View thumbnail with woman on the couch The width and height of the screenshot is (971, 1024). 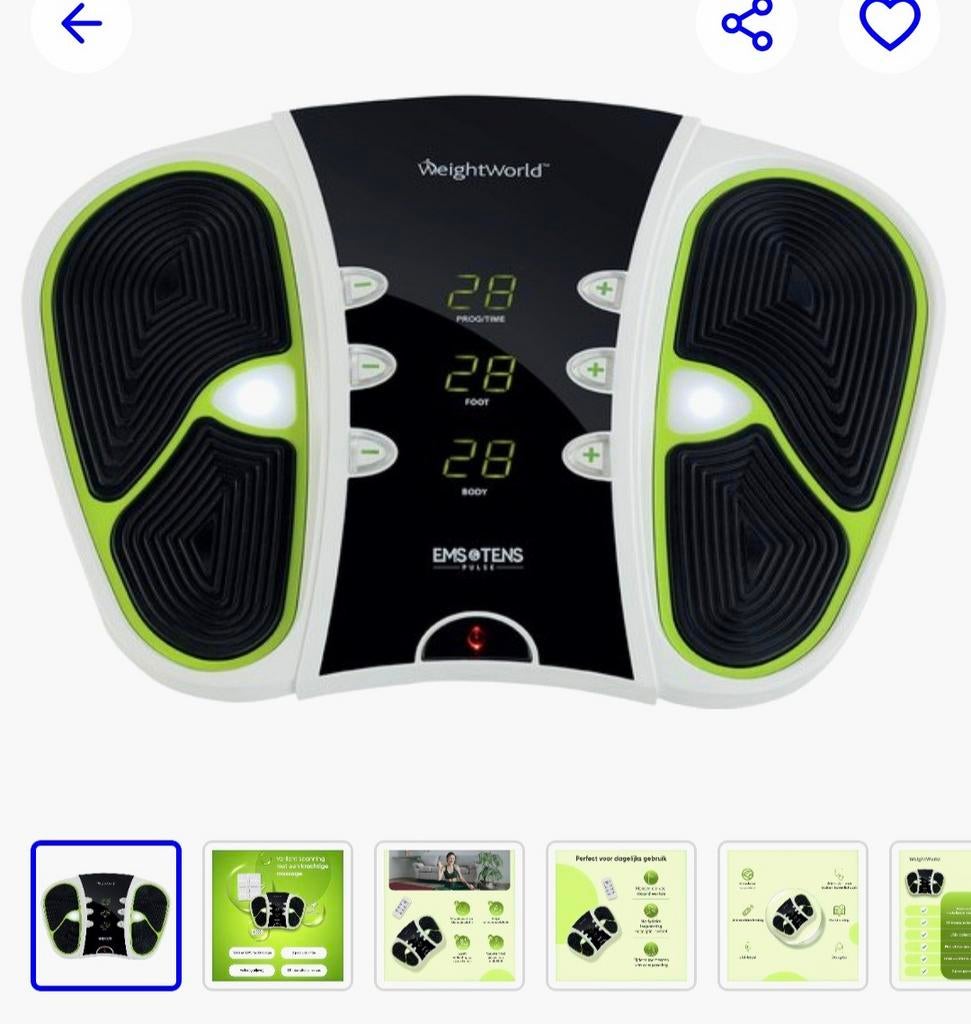click(x=449, y=915)
